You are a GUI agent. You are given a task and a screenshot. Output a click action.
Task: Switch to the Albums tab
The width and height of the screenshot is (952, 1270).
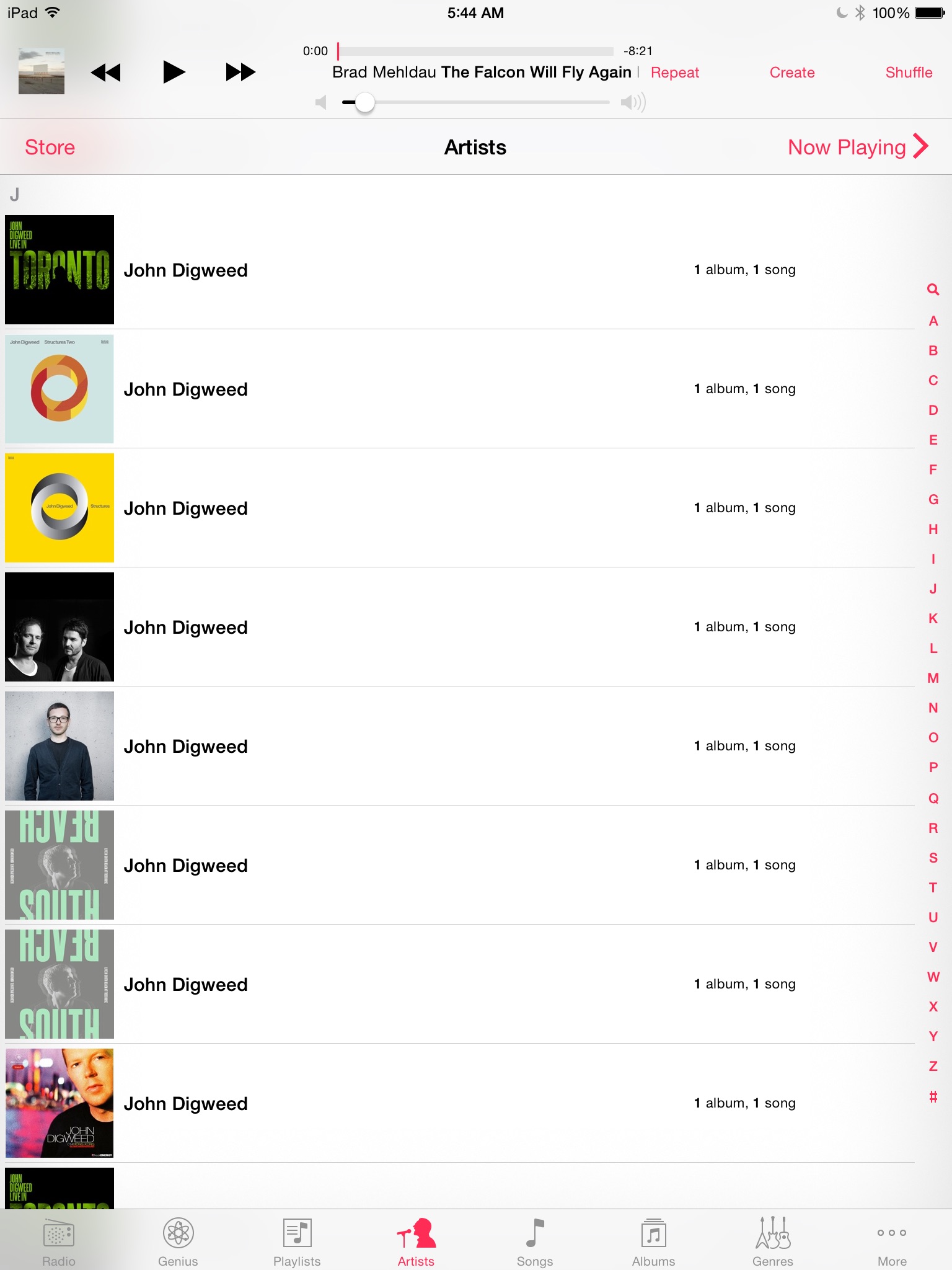(x=654, y=1242)
